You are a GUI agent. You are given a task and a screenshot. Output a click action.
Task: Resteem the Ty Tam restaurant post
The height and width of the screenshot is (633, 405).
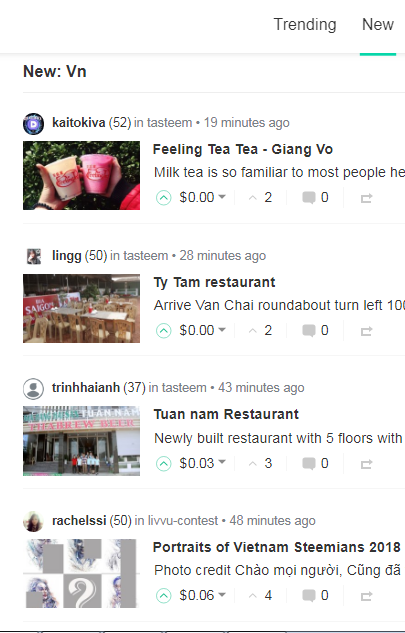click(366, 331)
